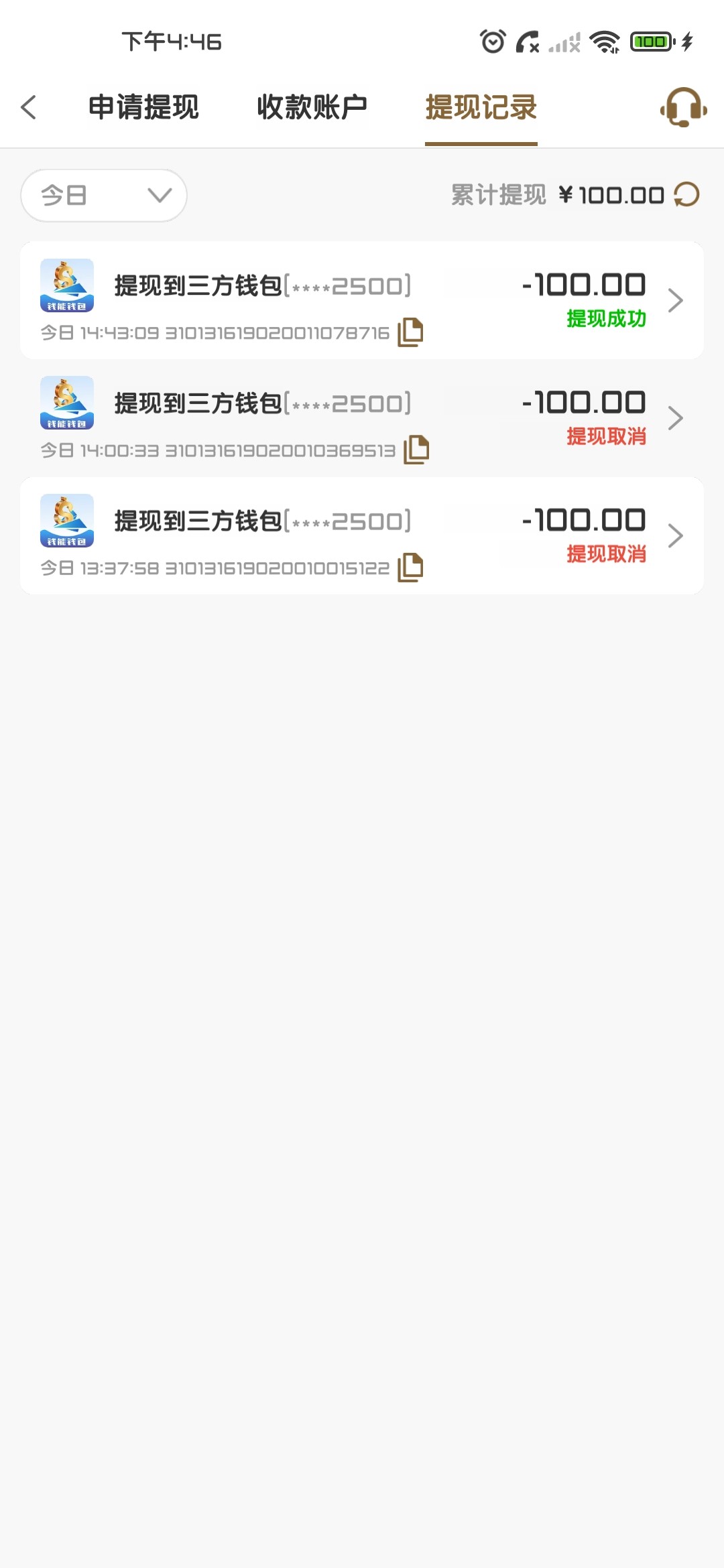Image resolution: width=724 pixels, height=1568 pixels.
Task: Copy order number ending in 10369513
Action: (x=416, y=450)
